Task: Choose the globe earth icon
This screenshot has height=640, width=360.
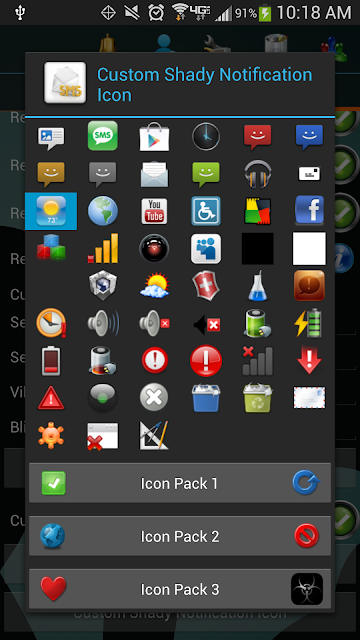Action: [103, 211]
